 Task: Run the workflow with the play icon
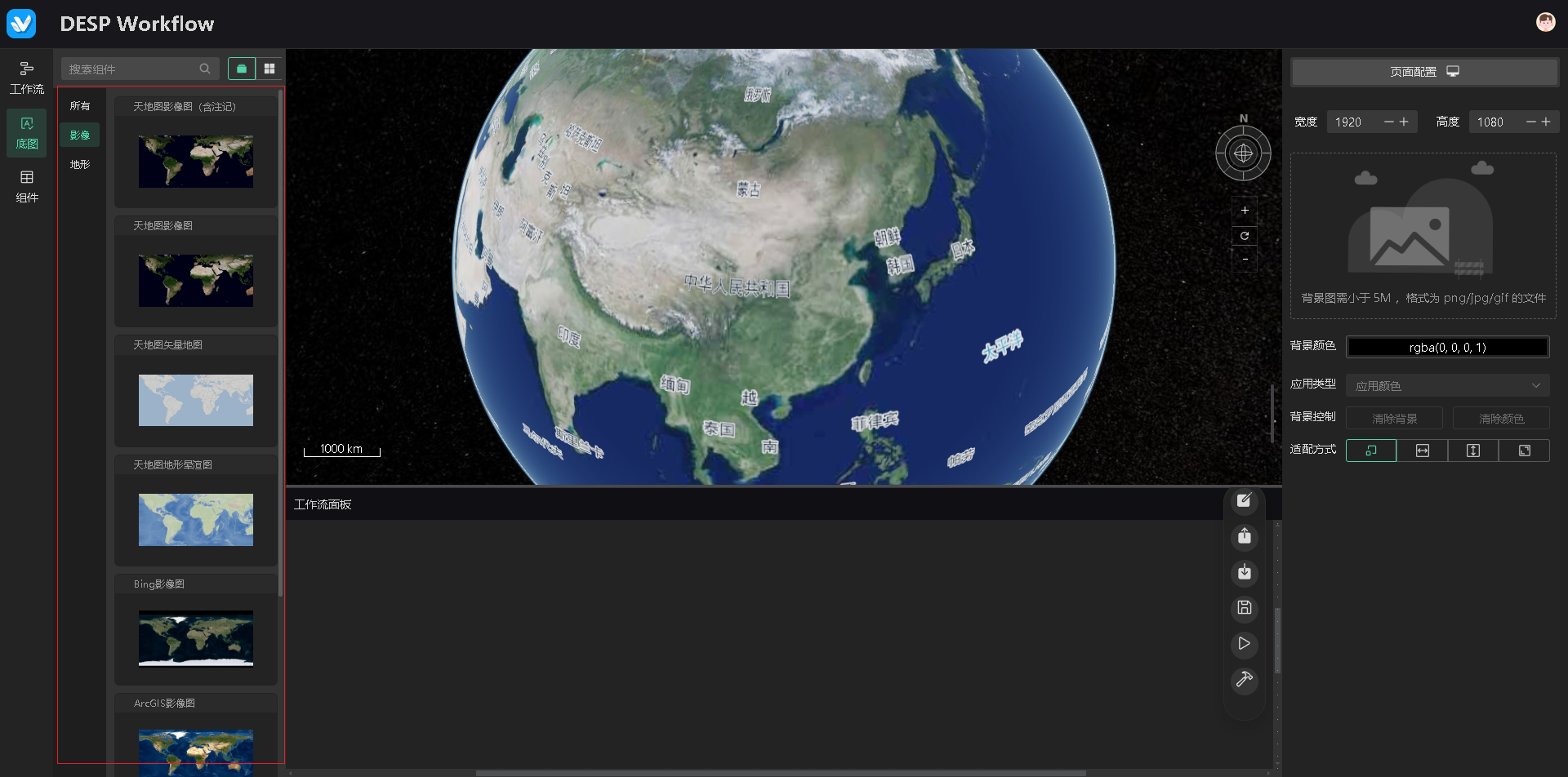coord(1244,644)
